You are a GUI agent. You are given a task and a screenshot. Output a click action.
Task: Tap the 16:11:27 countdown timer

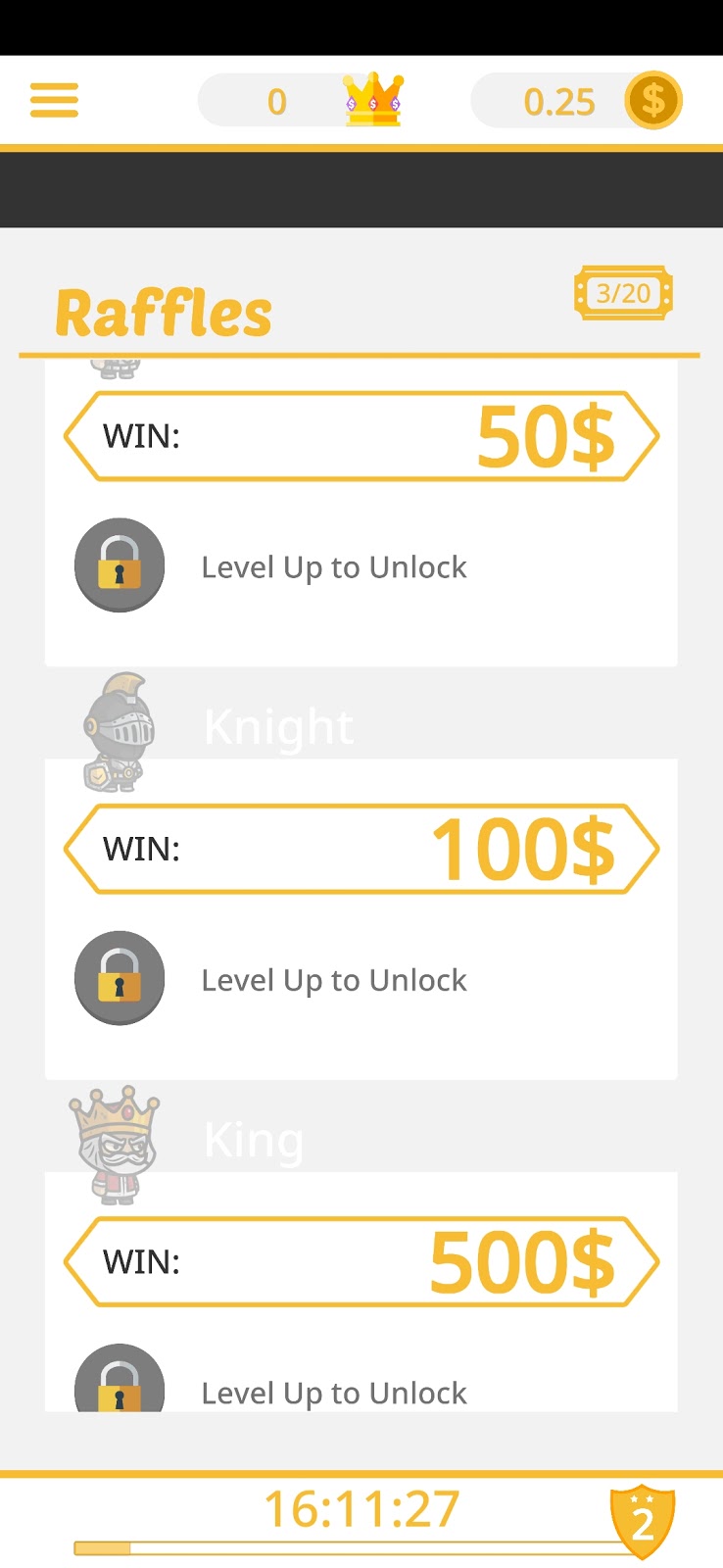361,1510
